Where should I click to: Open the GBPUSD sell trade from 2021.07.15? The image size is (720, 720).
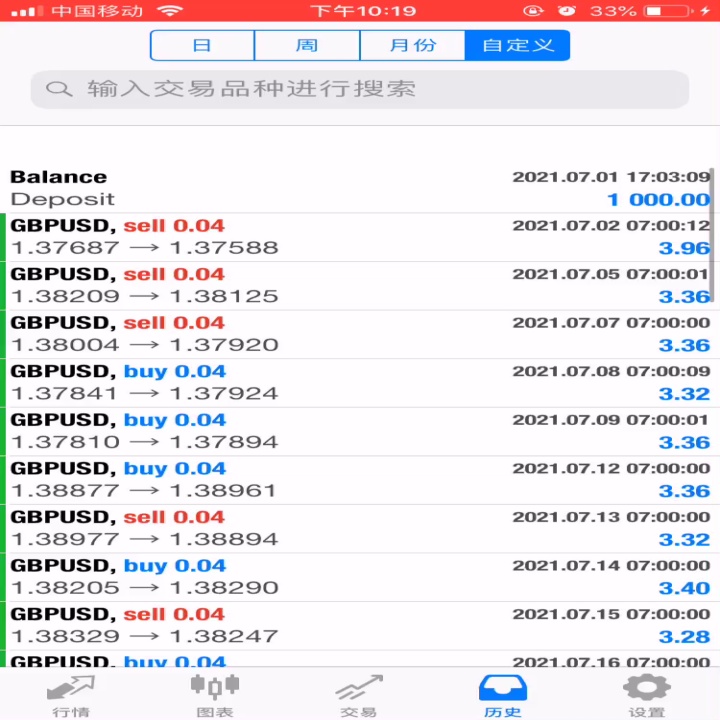click(x=360, y=626)
